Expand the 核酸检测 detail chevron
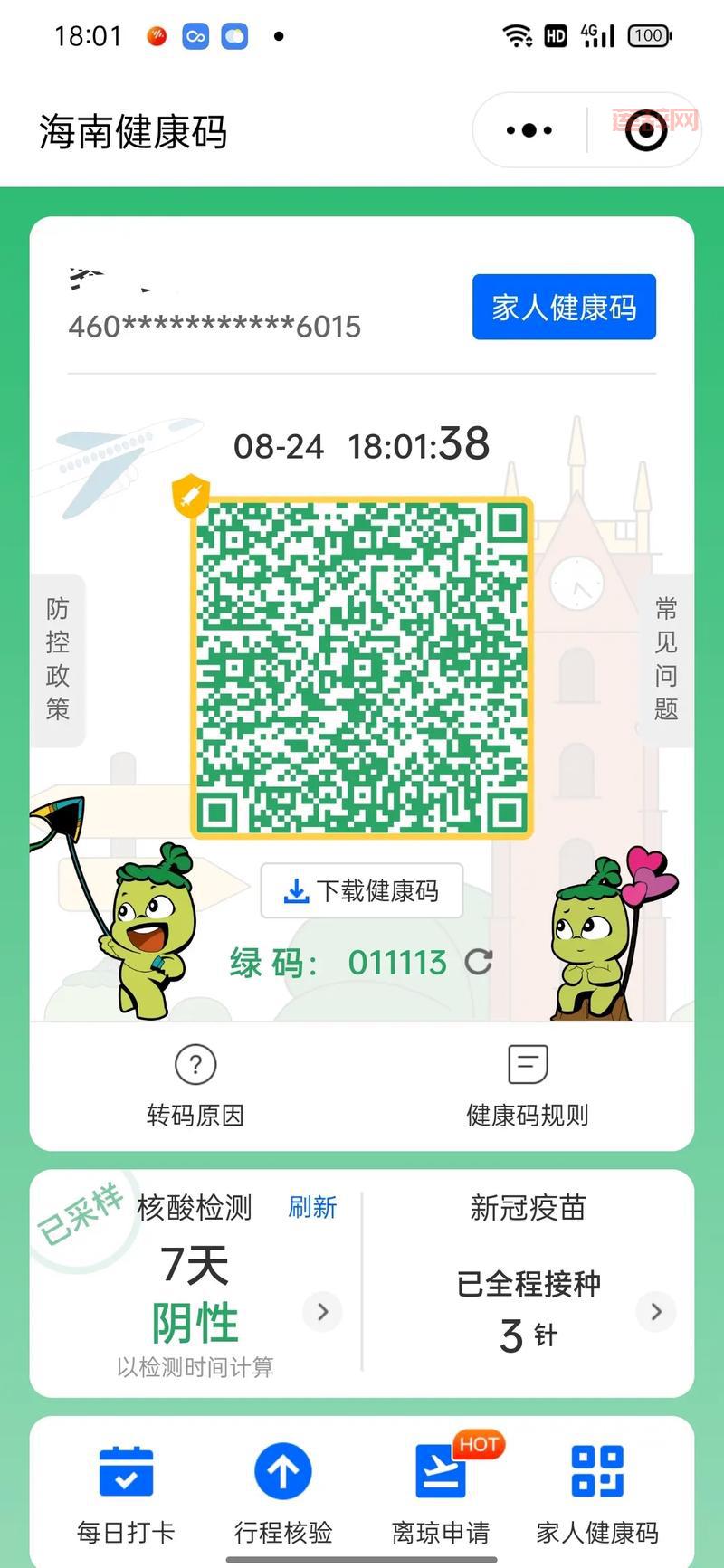 [322, 1311]
